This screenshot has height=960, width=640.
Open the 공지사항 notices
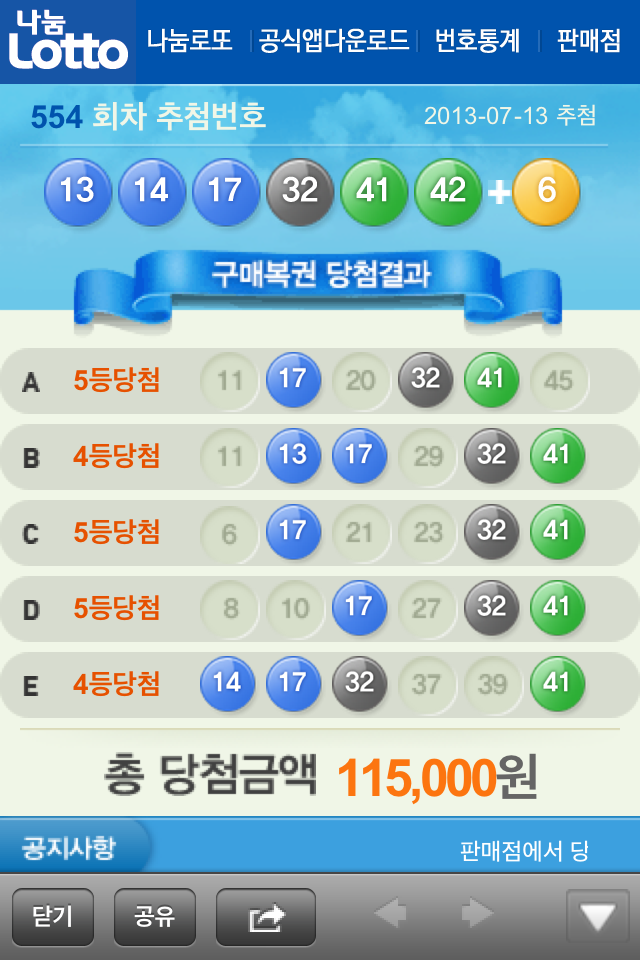70,849
